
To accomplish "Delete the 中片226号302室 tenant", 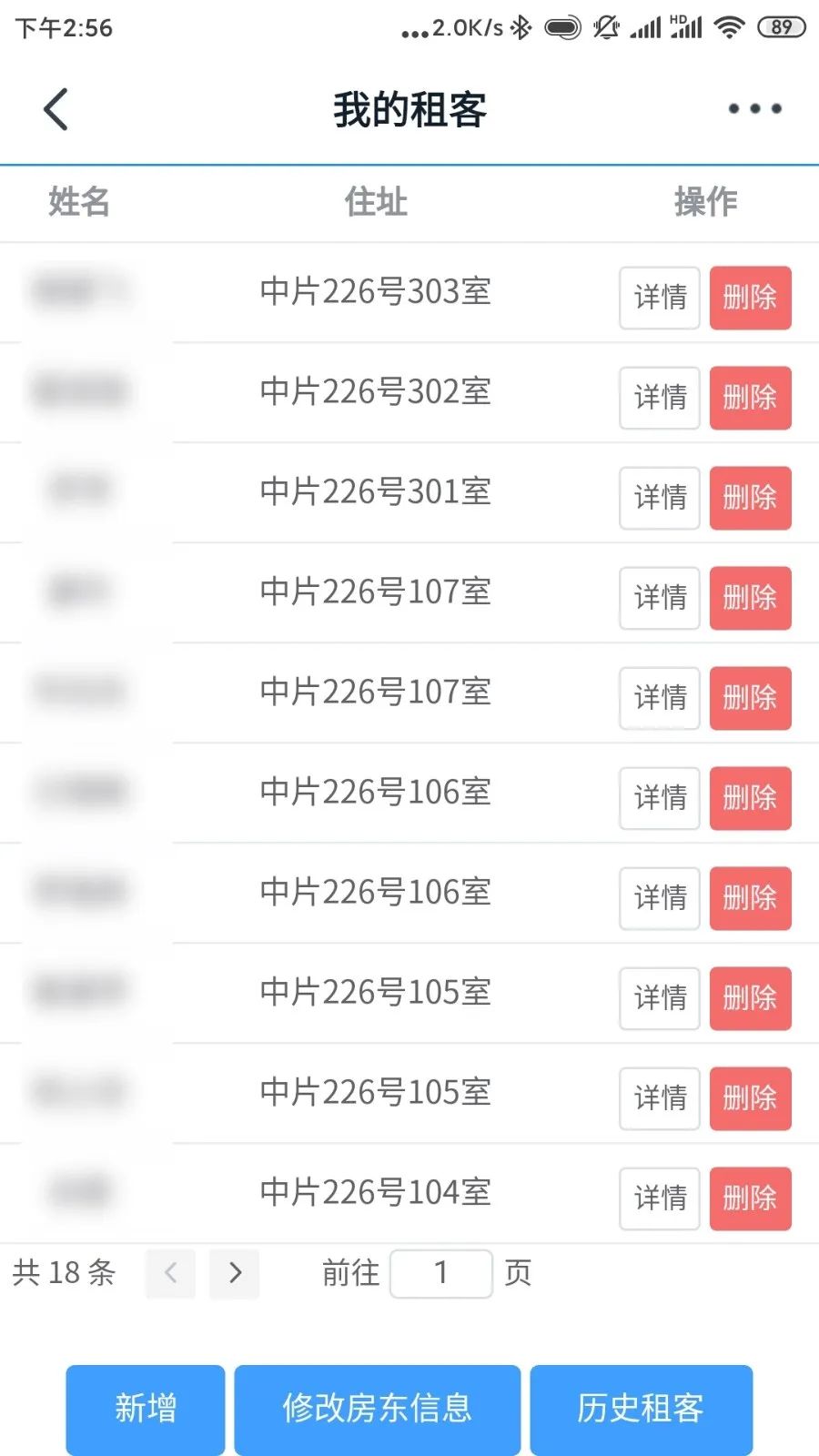I will [750, 398].
